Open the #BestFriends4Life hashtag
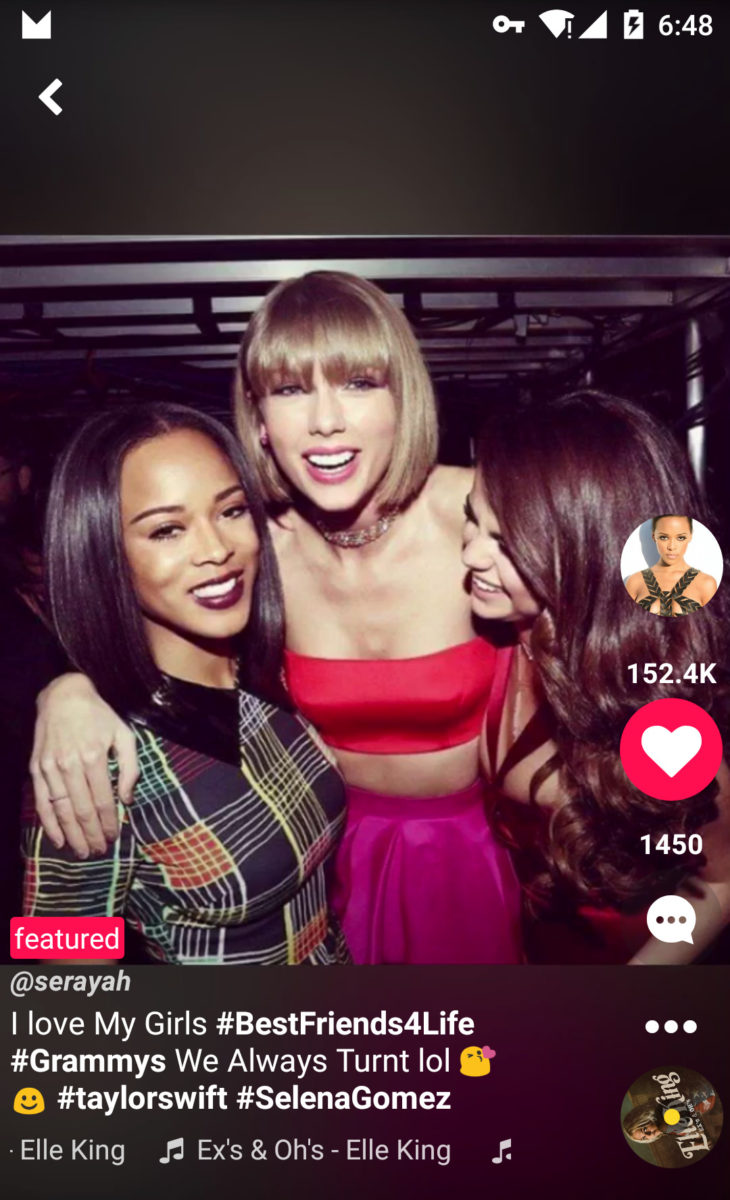 tap(345, 1023)
